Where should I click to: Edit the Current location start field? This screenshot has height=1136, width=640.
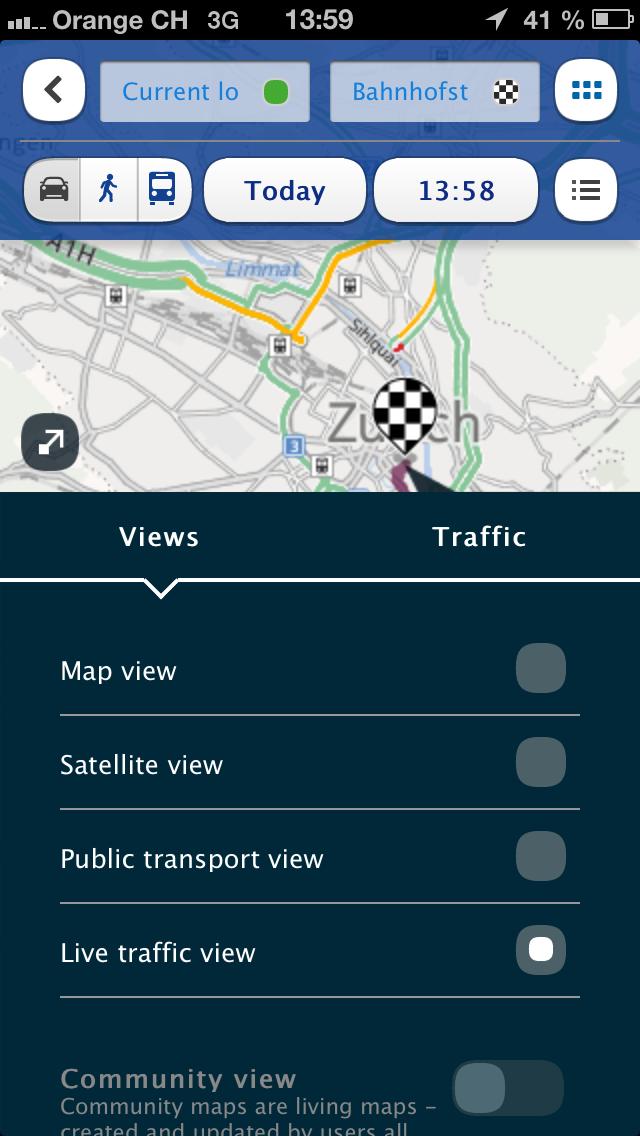205,92
